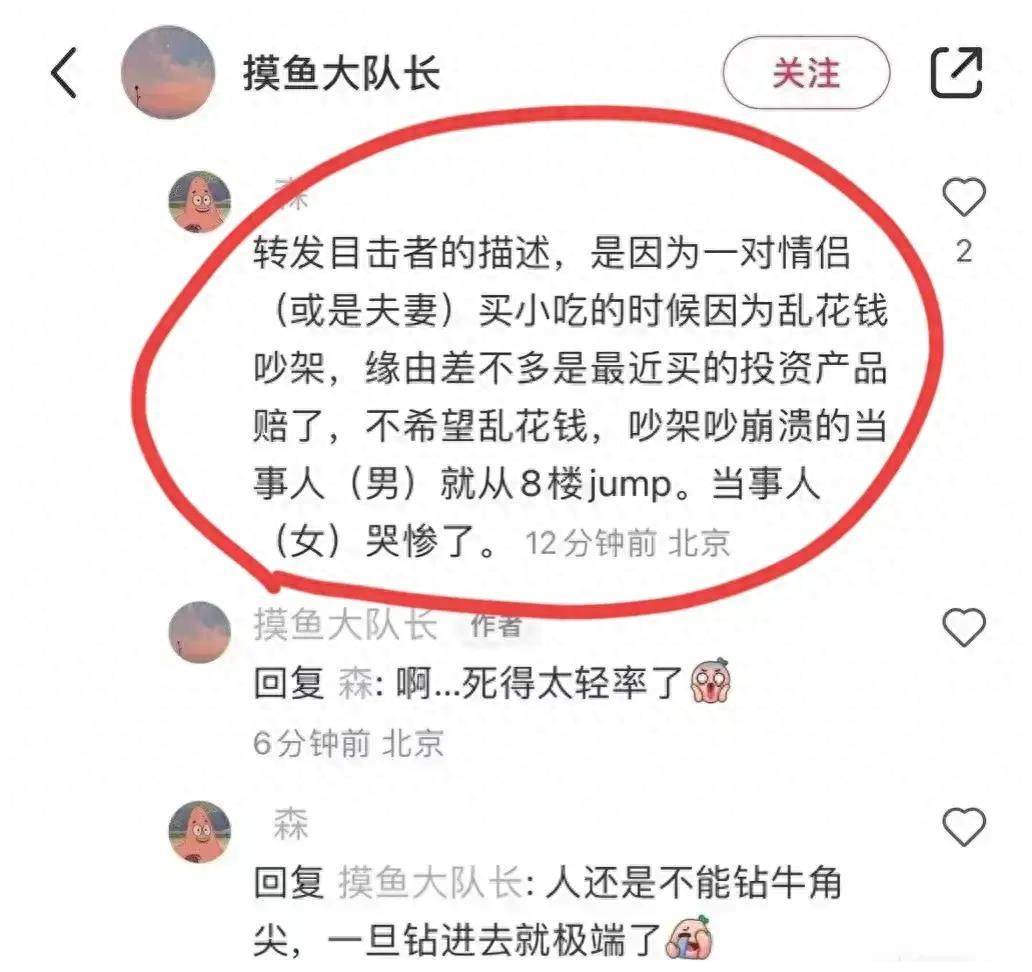
Task: Open 森's avatar beside the 转发目击者 comment
Action: click(200, 201)
